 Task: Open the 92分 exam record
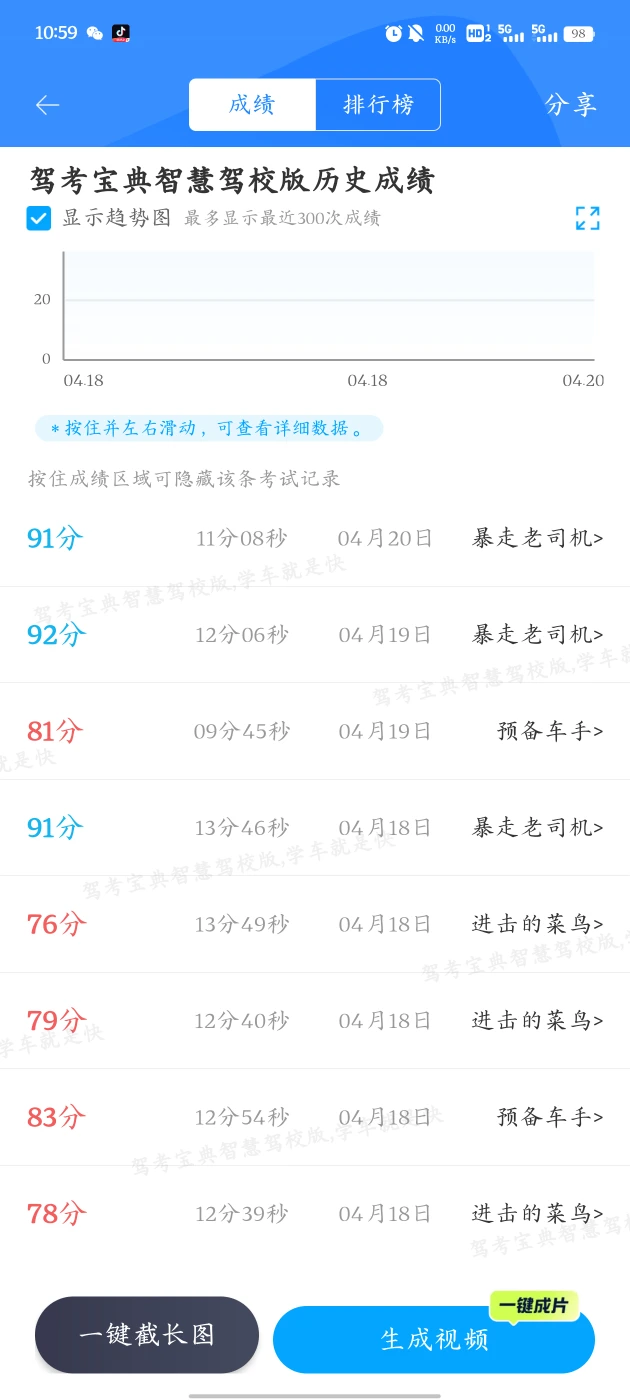pos(315,635)
